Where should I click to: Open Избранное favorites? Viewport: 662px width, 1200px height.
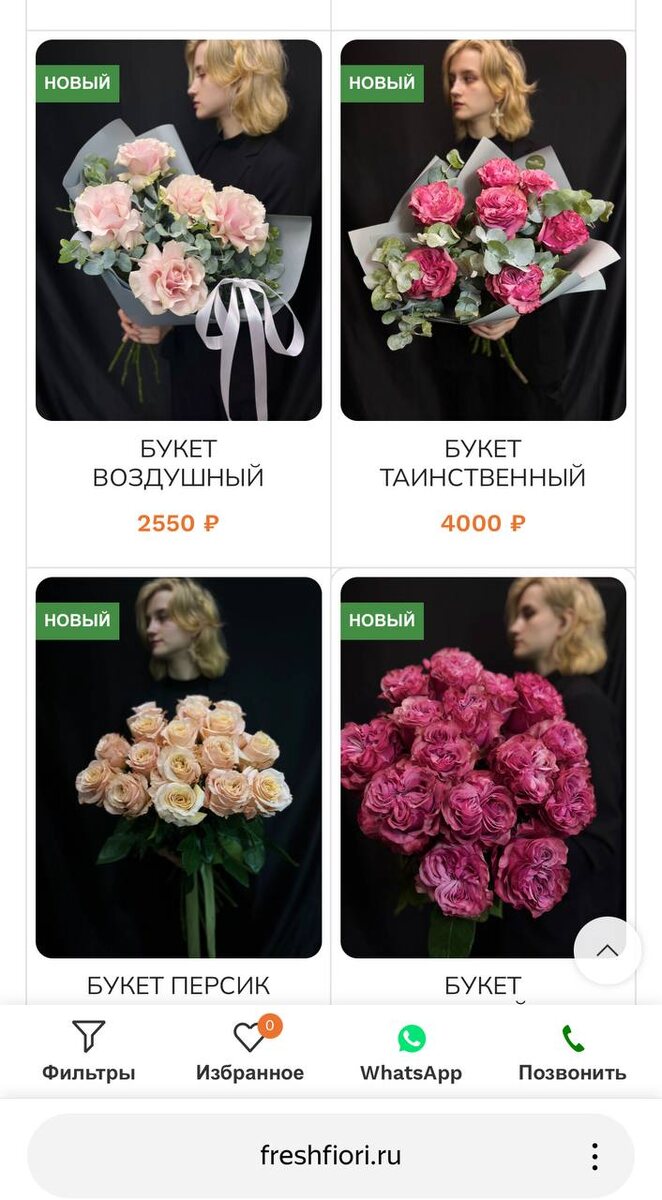[x=250, y=1052]
